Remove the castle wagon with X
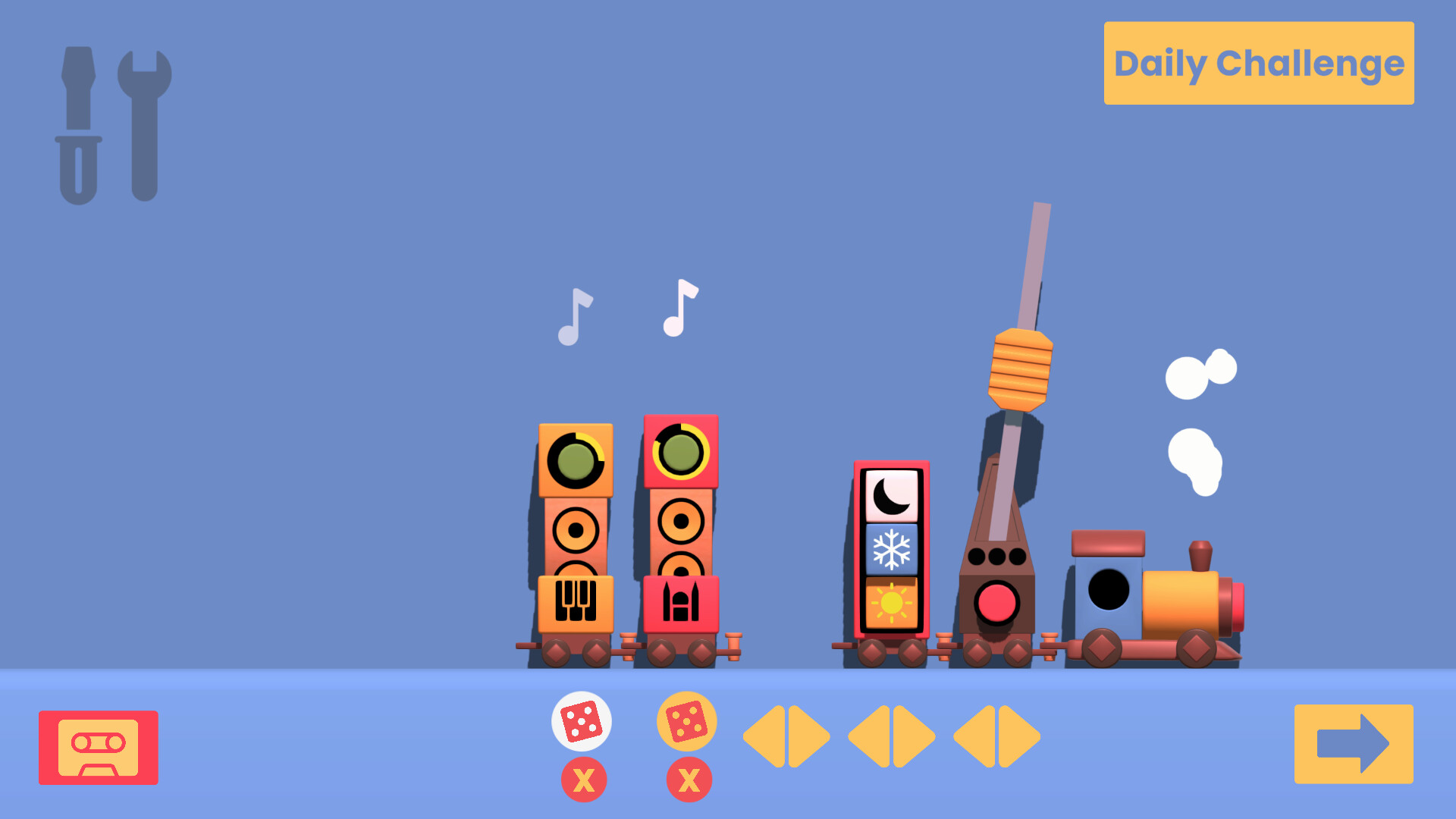Viewport: 1456px width, 819px height. 689,780
